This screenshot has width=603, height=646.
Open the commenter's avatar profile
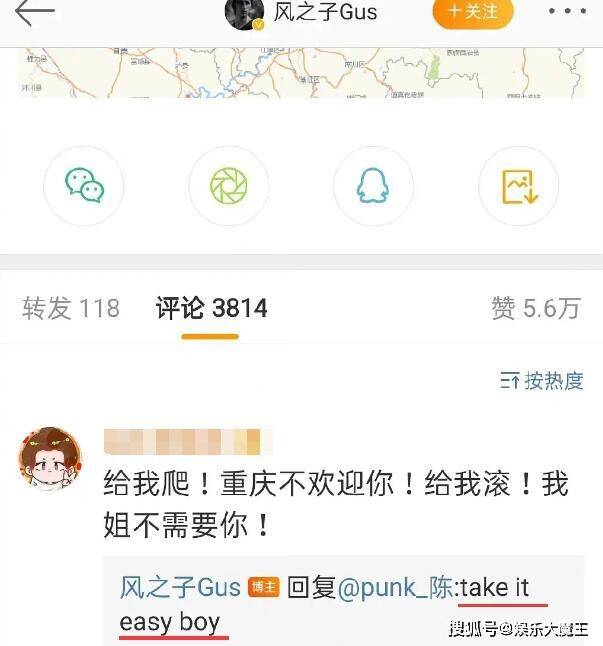pos(49,458)
